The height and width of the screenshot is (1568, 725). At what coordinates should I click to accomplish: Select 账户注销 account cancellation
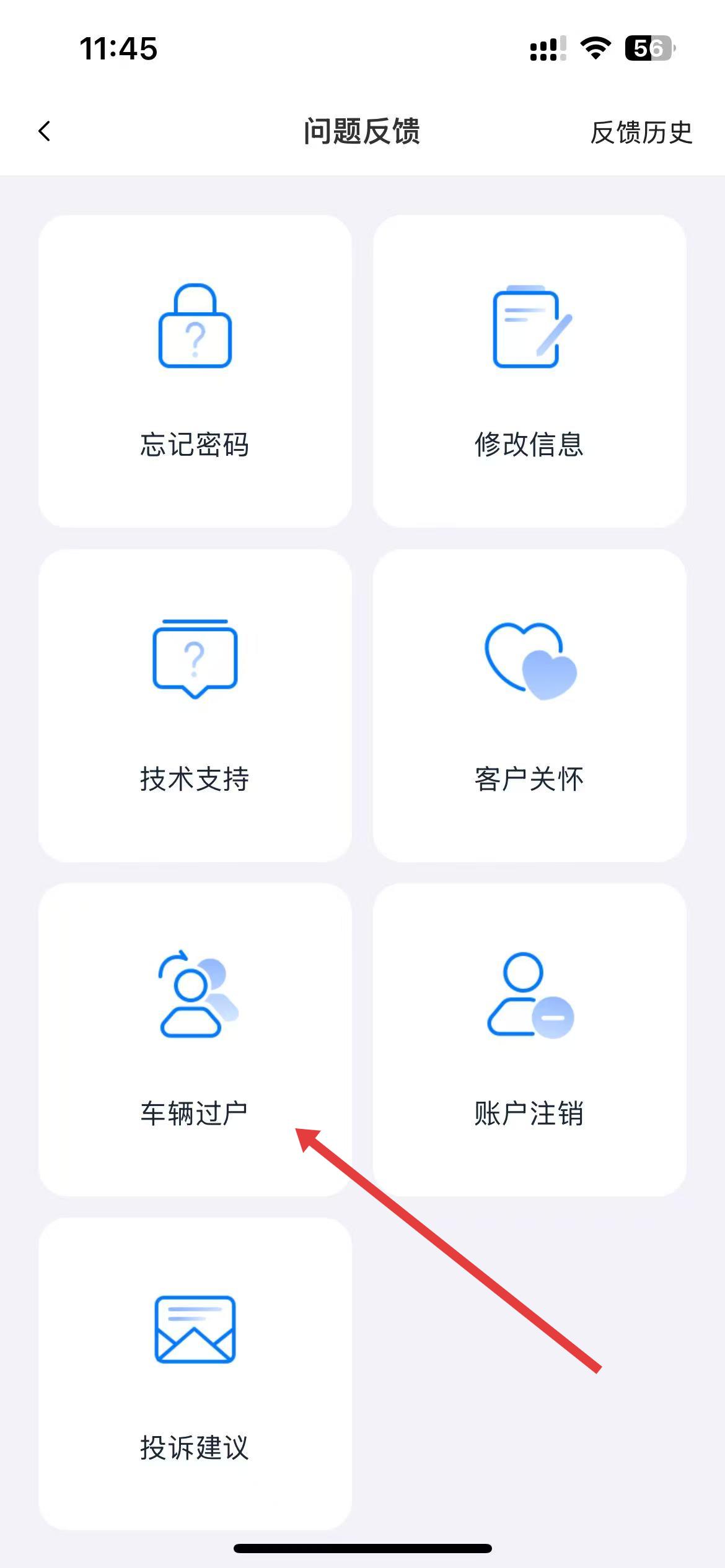click(x=529, y=1040)
